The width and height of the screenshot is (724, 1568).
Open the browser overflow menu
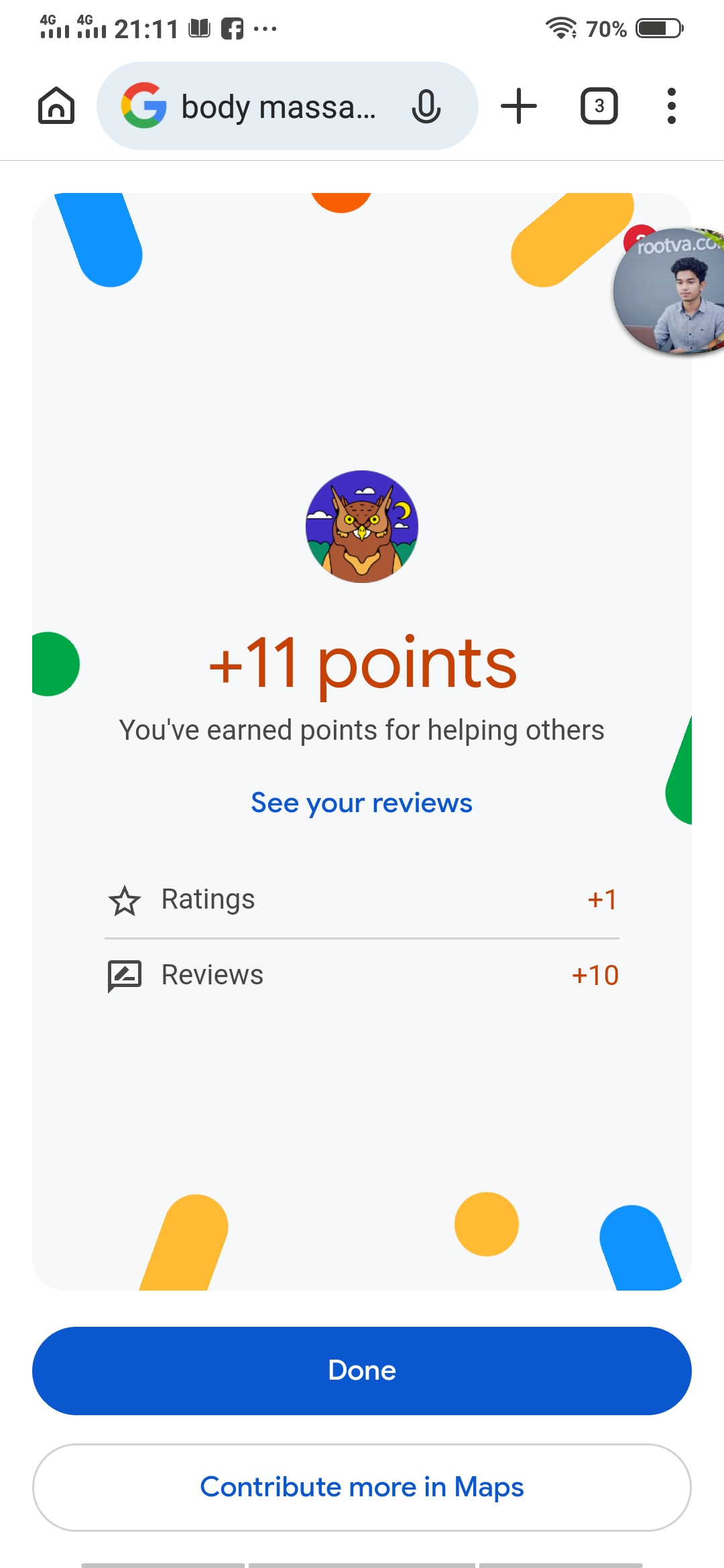click(x=671, y=106)
